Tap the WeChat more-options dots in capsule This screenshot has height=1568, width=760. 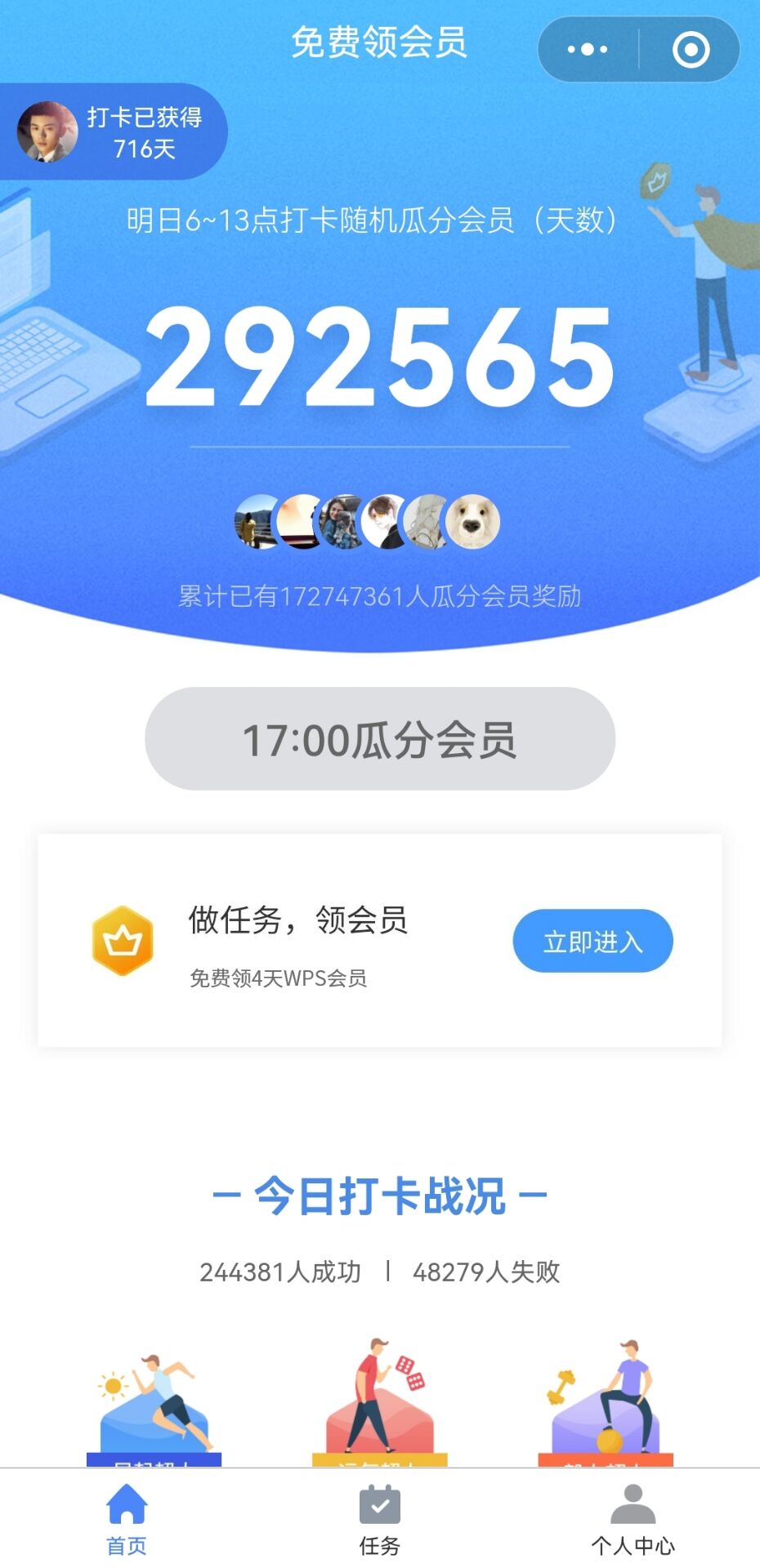(585, 49)
